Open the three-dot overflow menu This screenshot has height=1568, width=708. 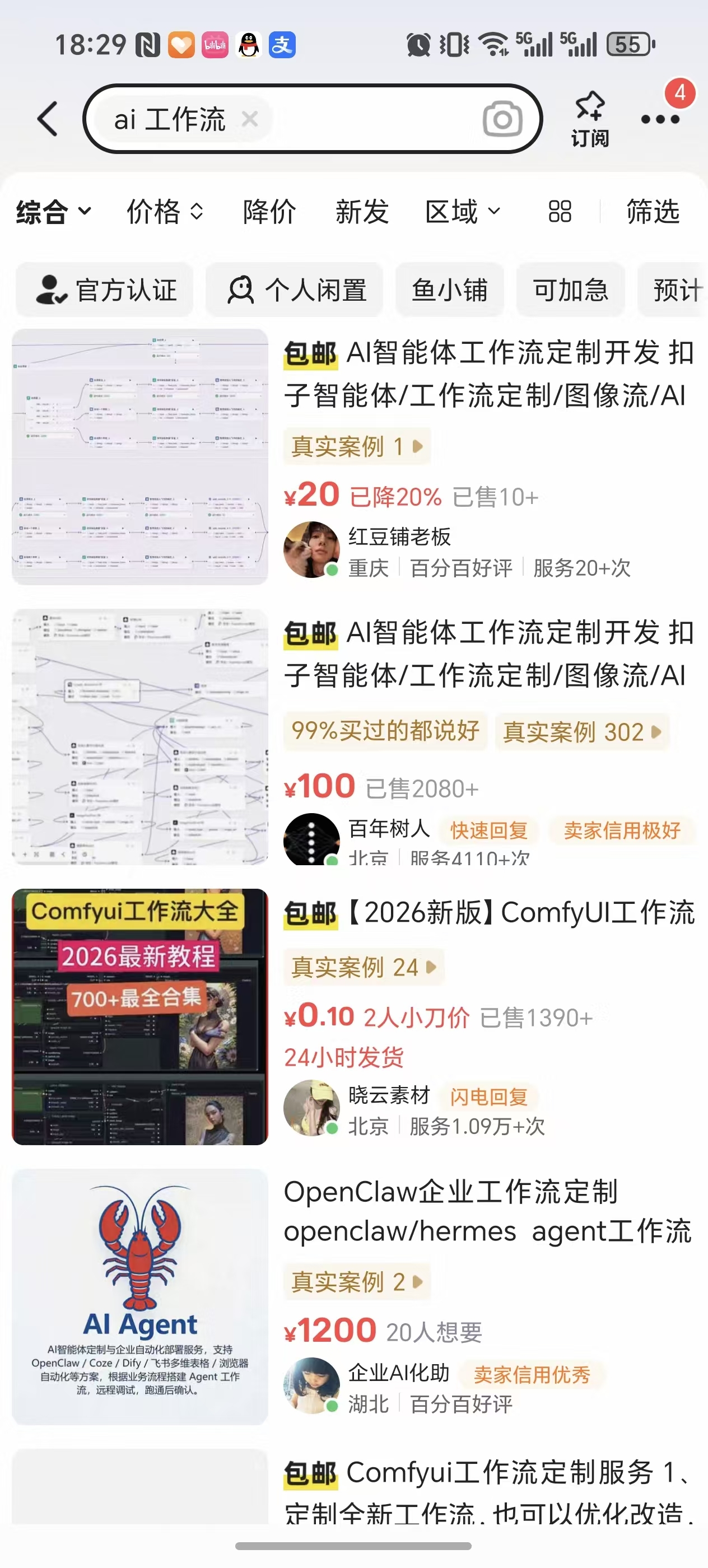point(660,119)
